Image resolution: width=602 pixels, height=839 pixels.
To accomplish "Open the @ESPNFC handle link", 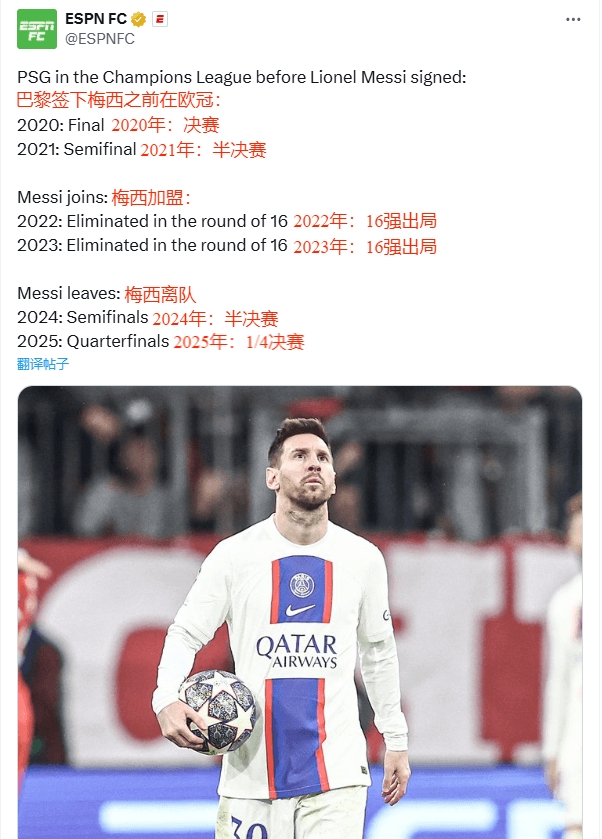I will tap(99, 38).
